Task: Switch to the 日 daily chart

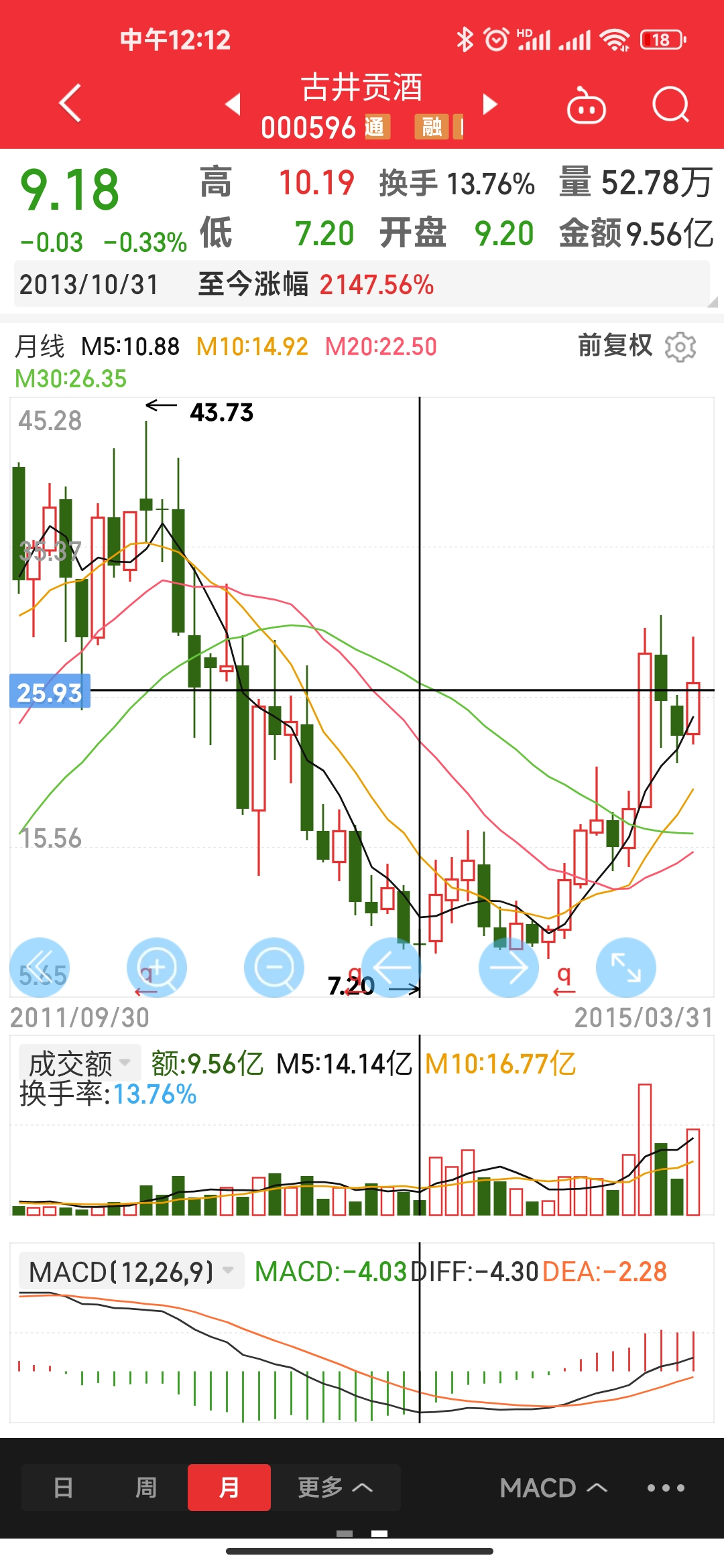Action: tap(63, 1488)
